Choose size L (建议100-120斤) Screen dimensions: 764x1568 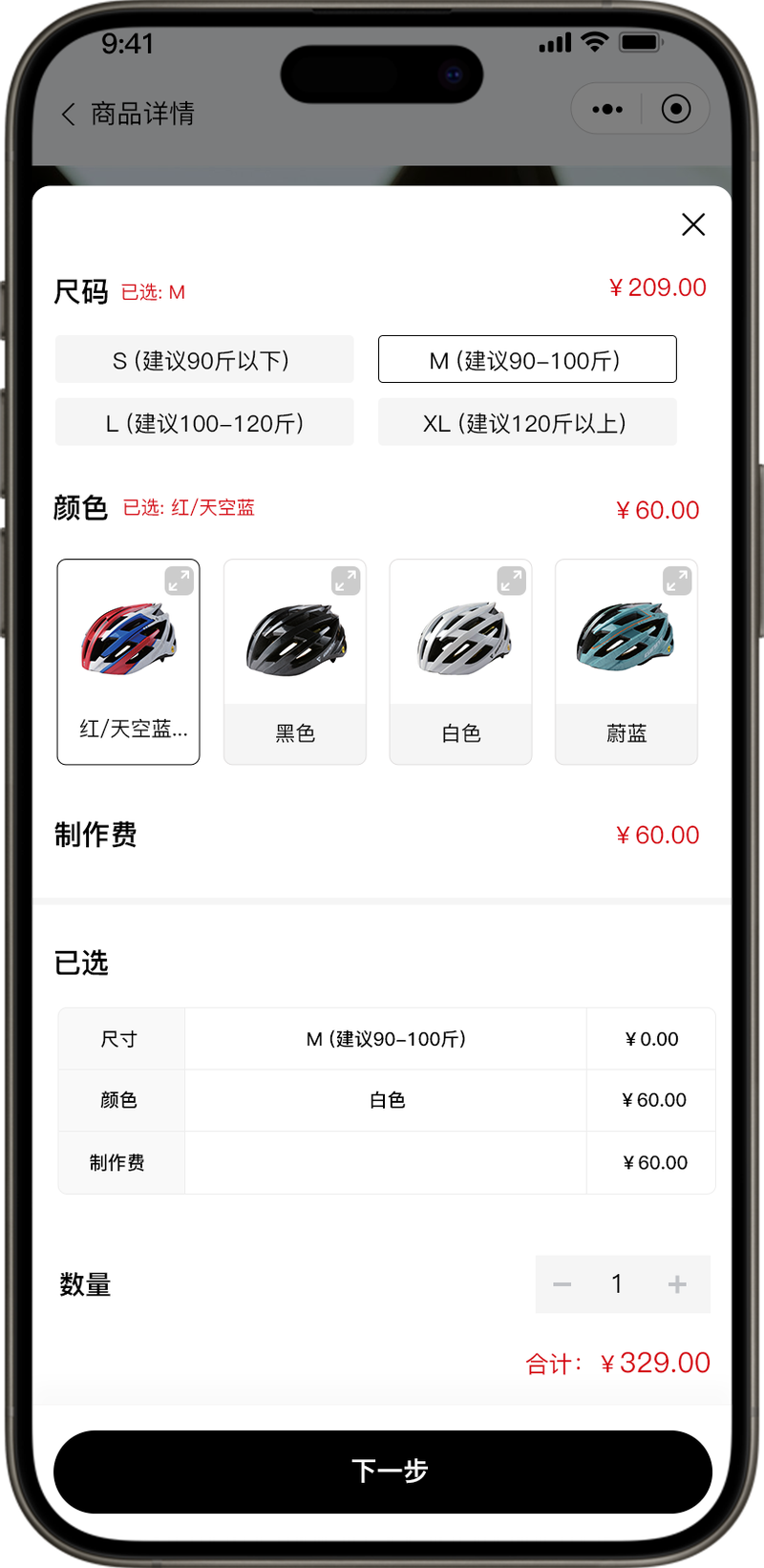pos(204,423)
